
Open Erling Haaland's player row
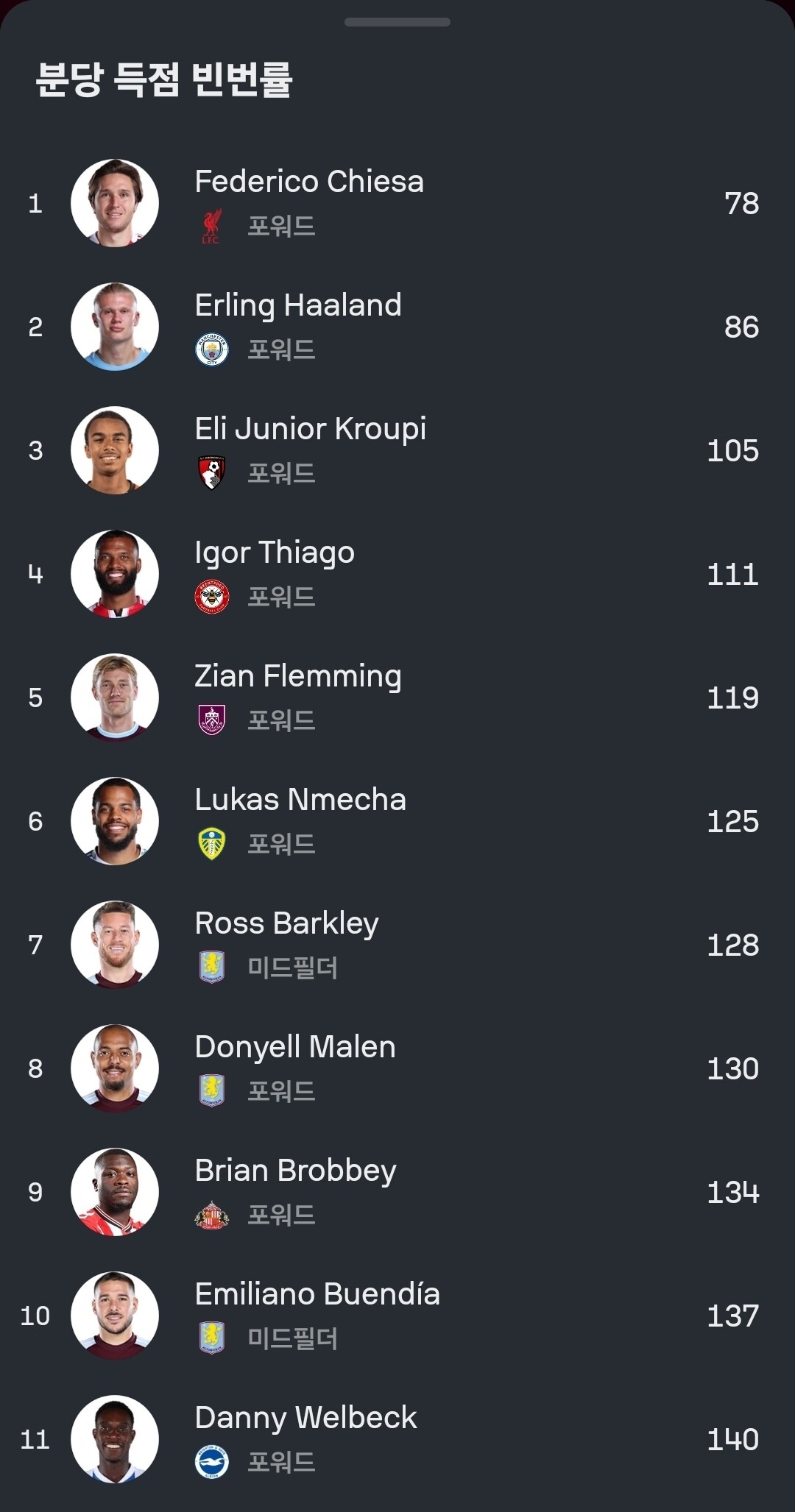coord(397,327)
